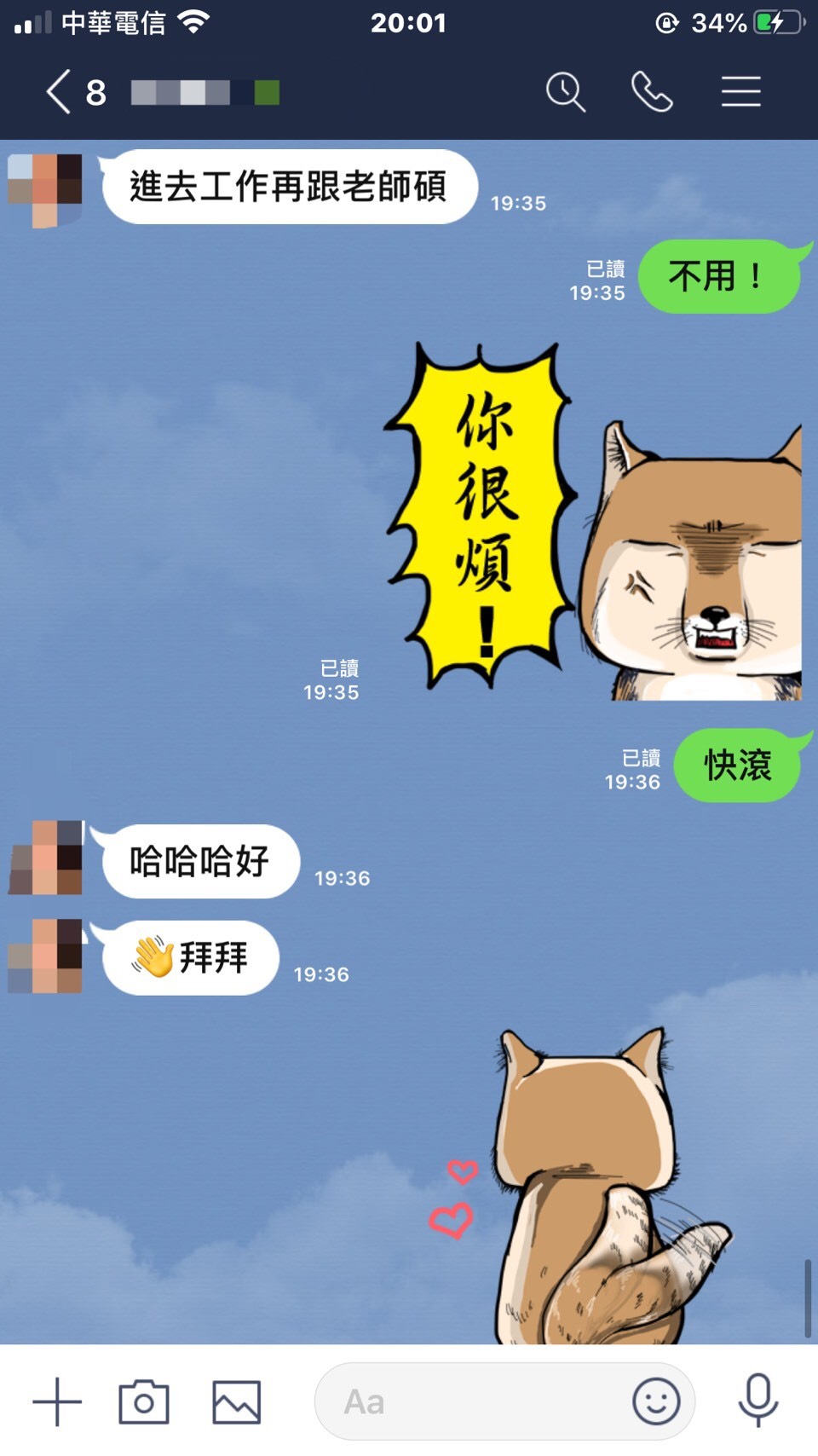818x1456 pixels.
Task: Go back to the chat list
Action: [58, 92]
